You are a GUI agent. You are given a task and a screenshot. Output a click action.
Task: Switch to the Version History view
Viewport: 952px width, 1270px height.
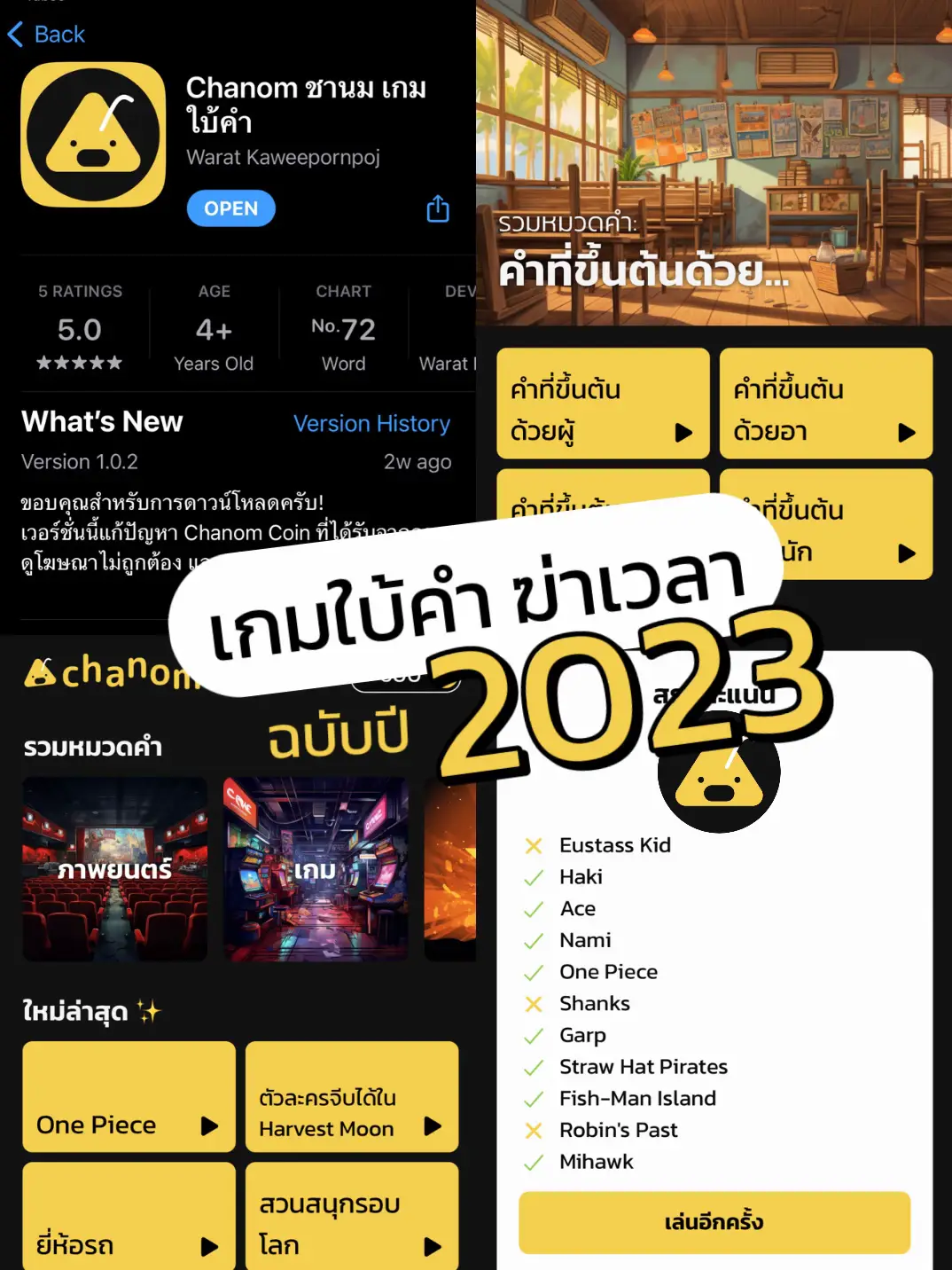[372, 424]
